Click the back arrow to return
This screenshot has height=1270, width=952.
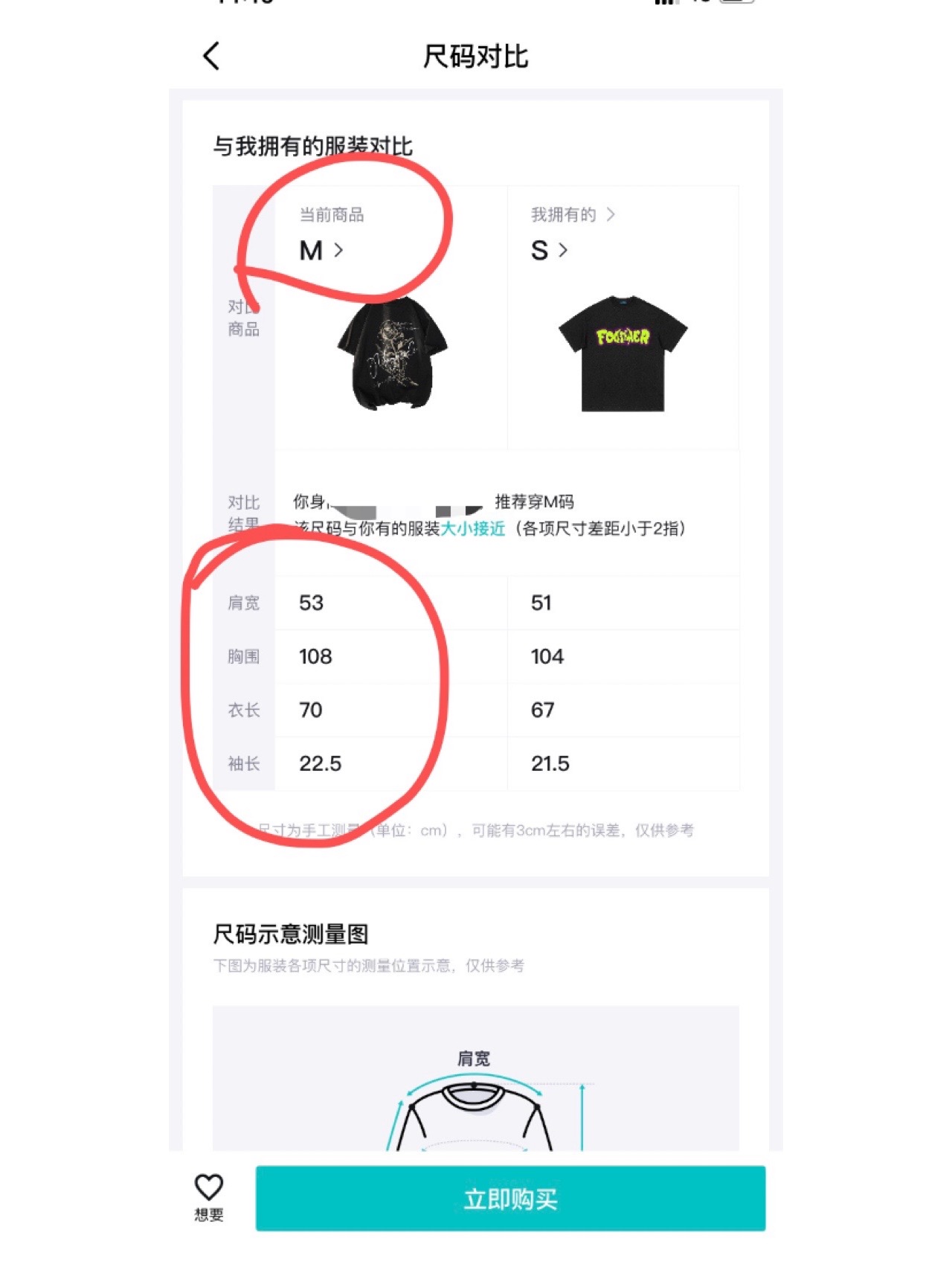(212, 57)
